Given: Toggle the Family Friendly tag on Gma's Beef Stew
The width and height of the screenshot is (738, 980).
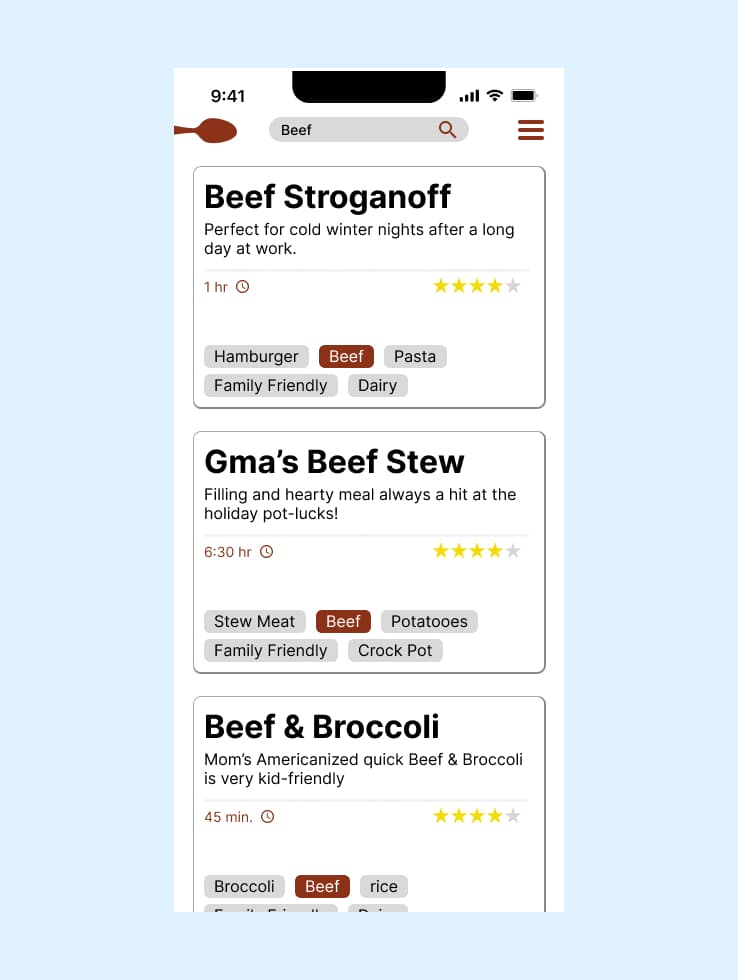Looking at the screenshot, I should click(x=270, y=650).
